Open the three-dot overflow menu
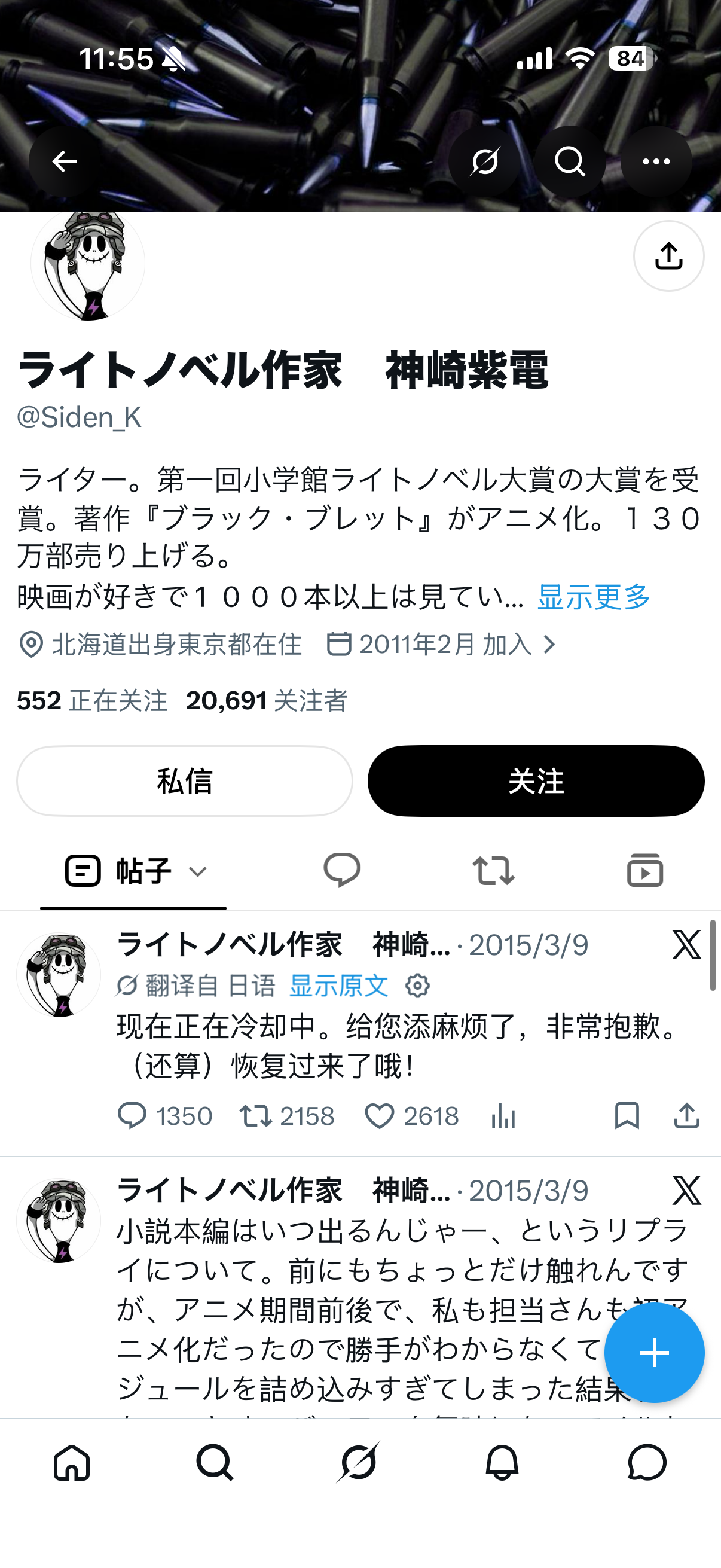This screenshot has width=721, height=1568. coord(656,161)
